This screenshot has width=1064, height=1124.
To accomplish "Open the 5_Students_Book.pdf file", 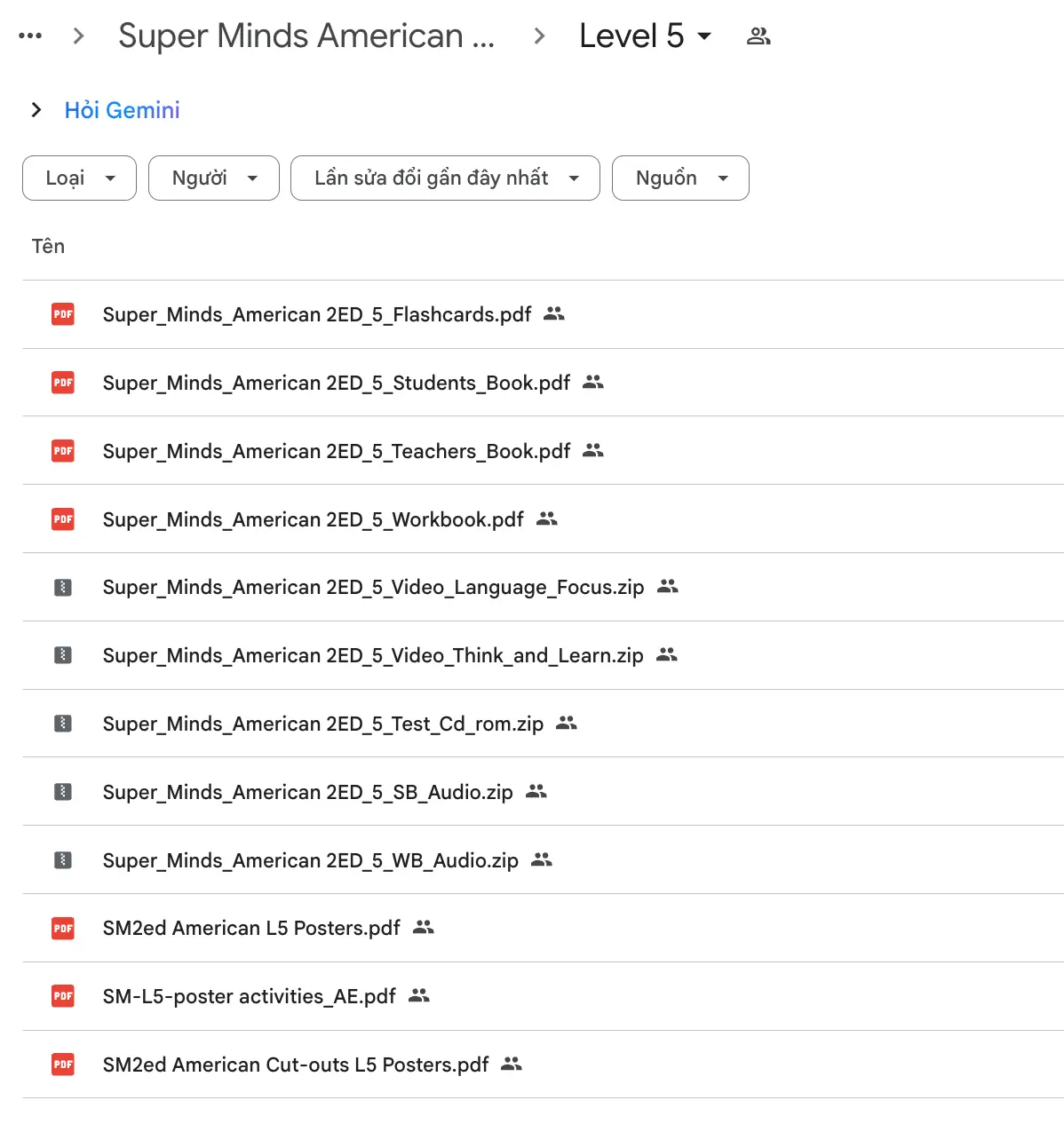I will click(x=336, y=384).
